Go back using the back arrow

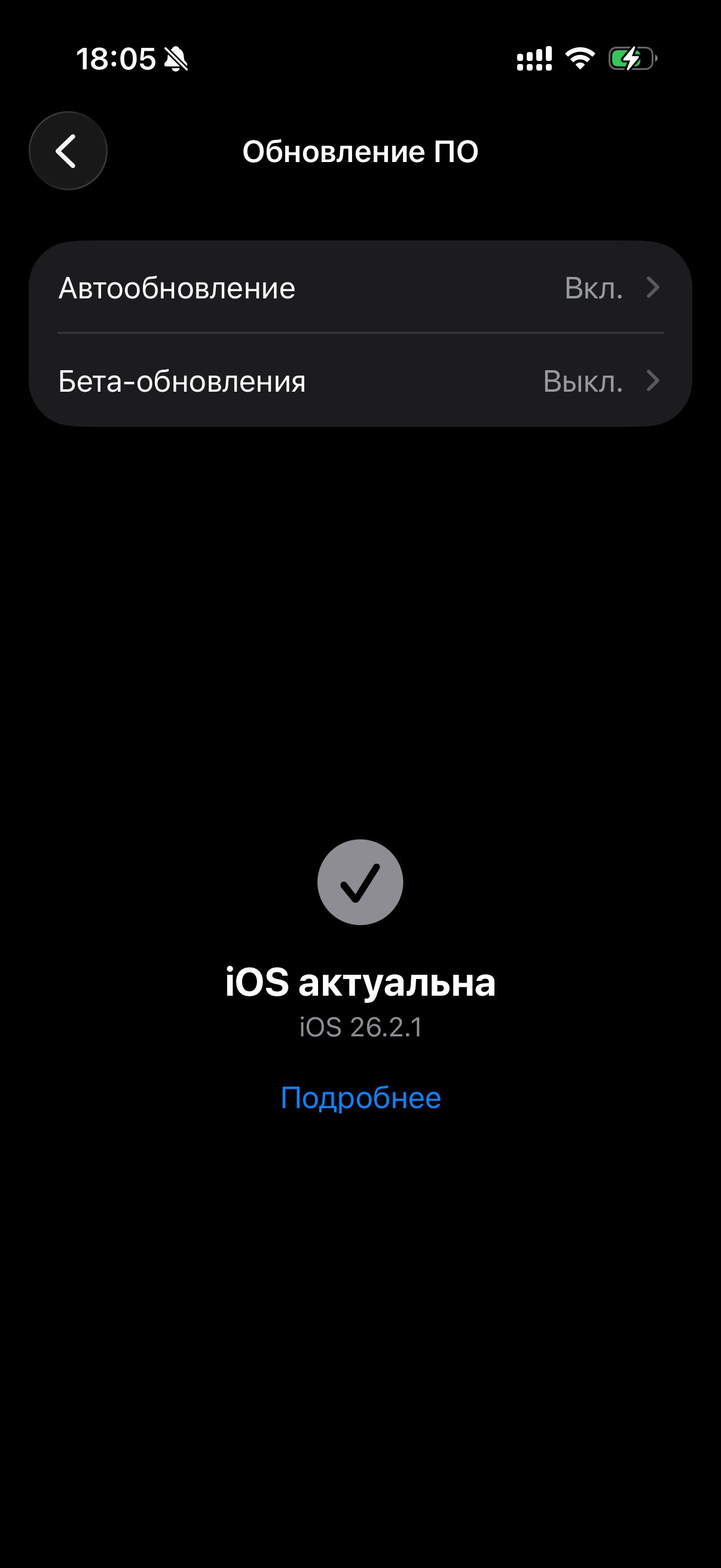[68, 150]
